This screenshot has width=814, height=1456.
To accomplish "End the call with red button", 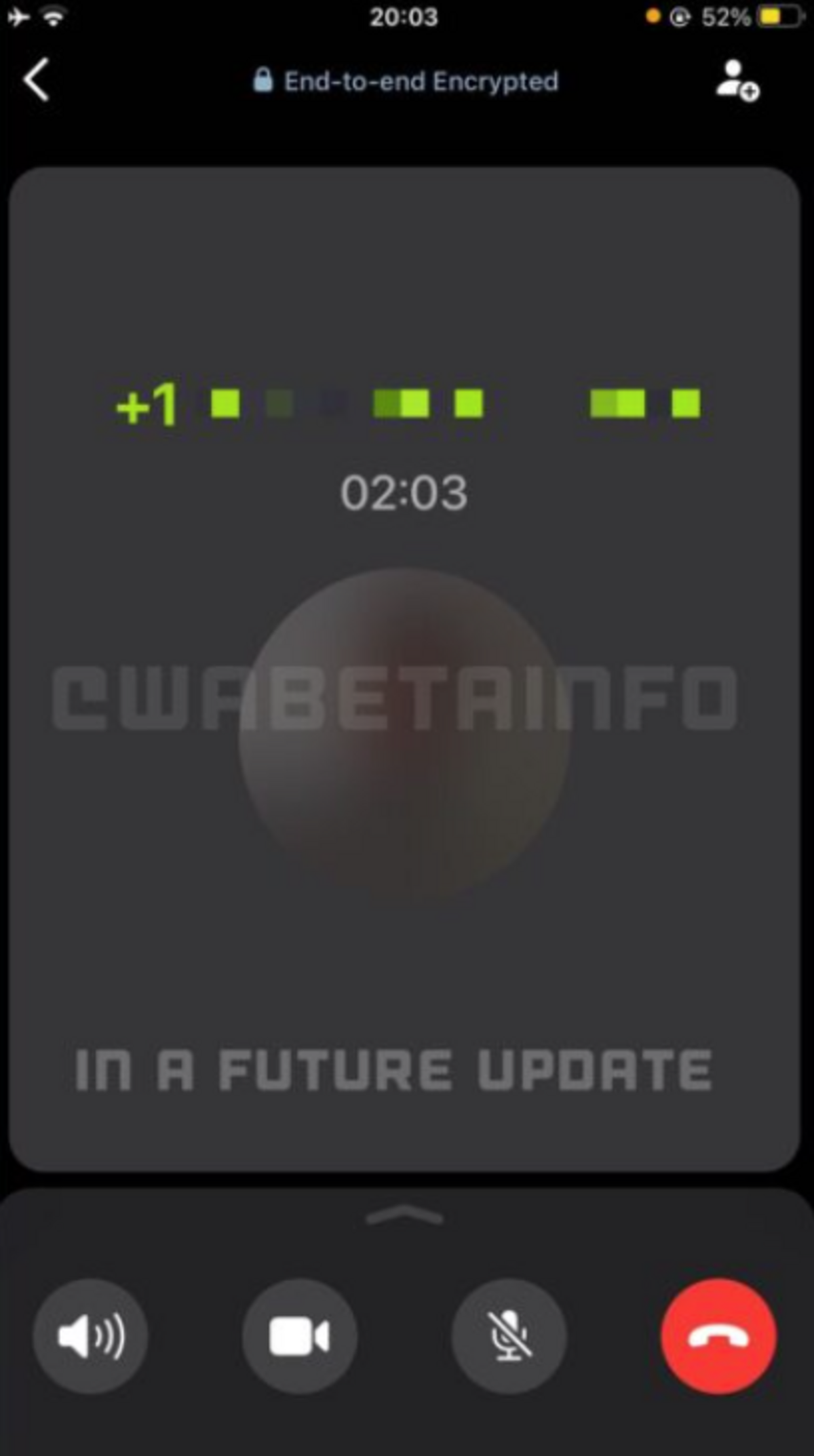I will (719, 1337).
